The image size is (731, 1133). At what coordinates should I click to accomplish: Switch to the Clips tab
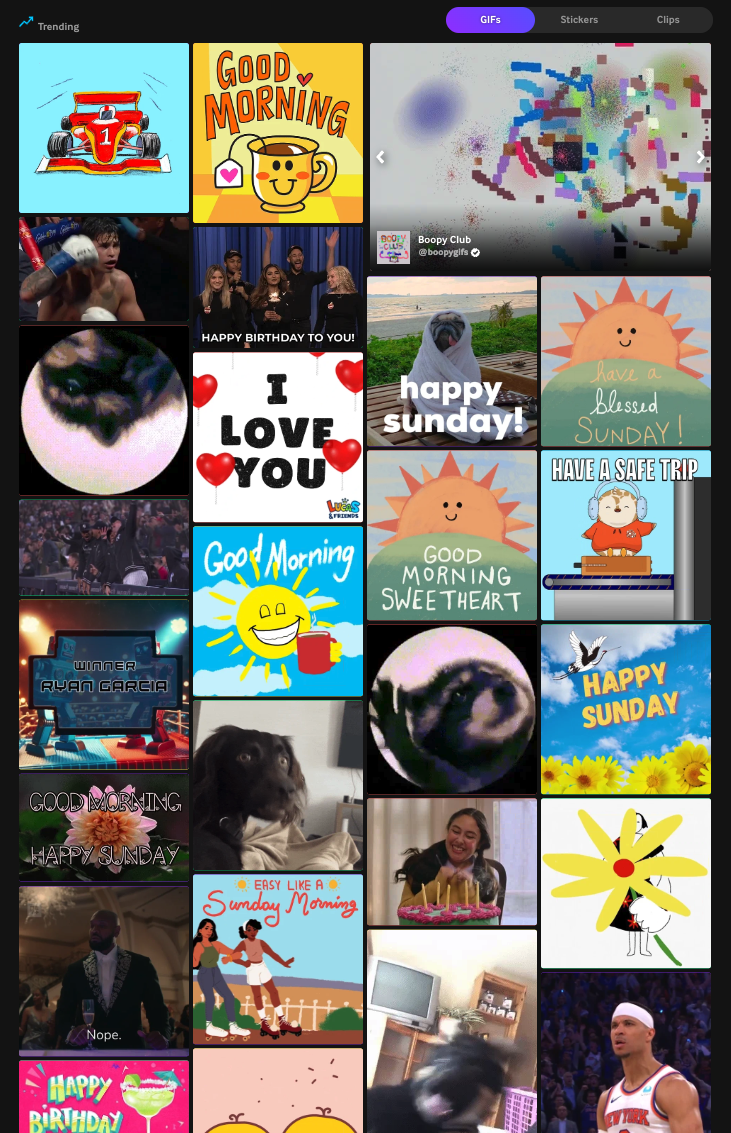(668, 19)
